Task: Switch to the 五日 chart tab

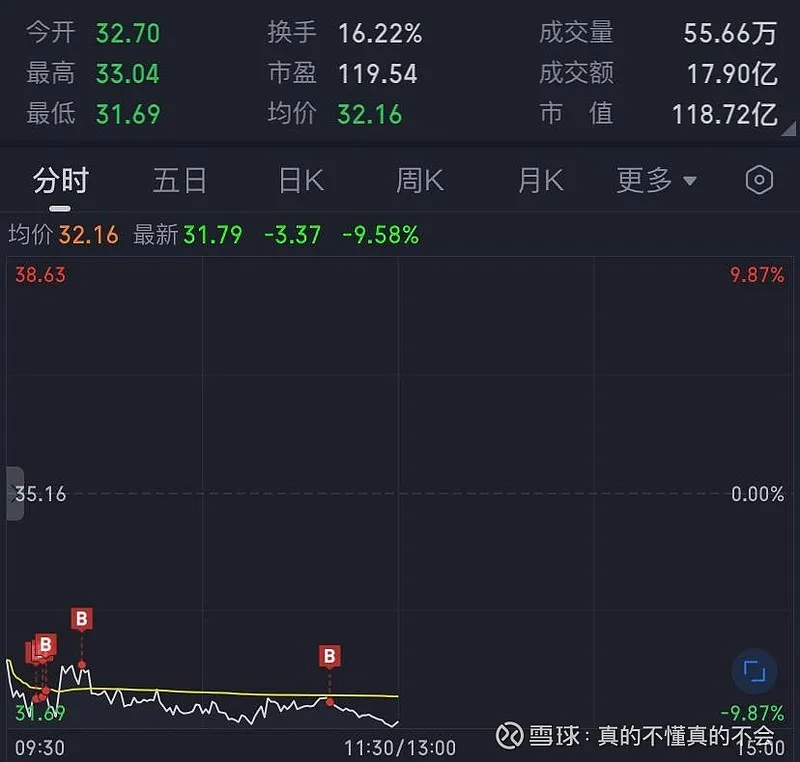Action: tap(180, 181)
